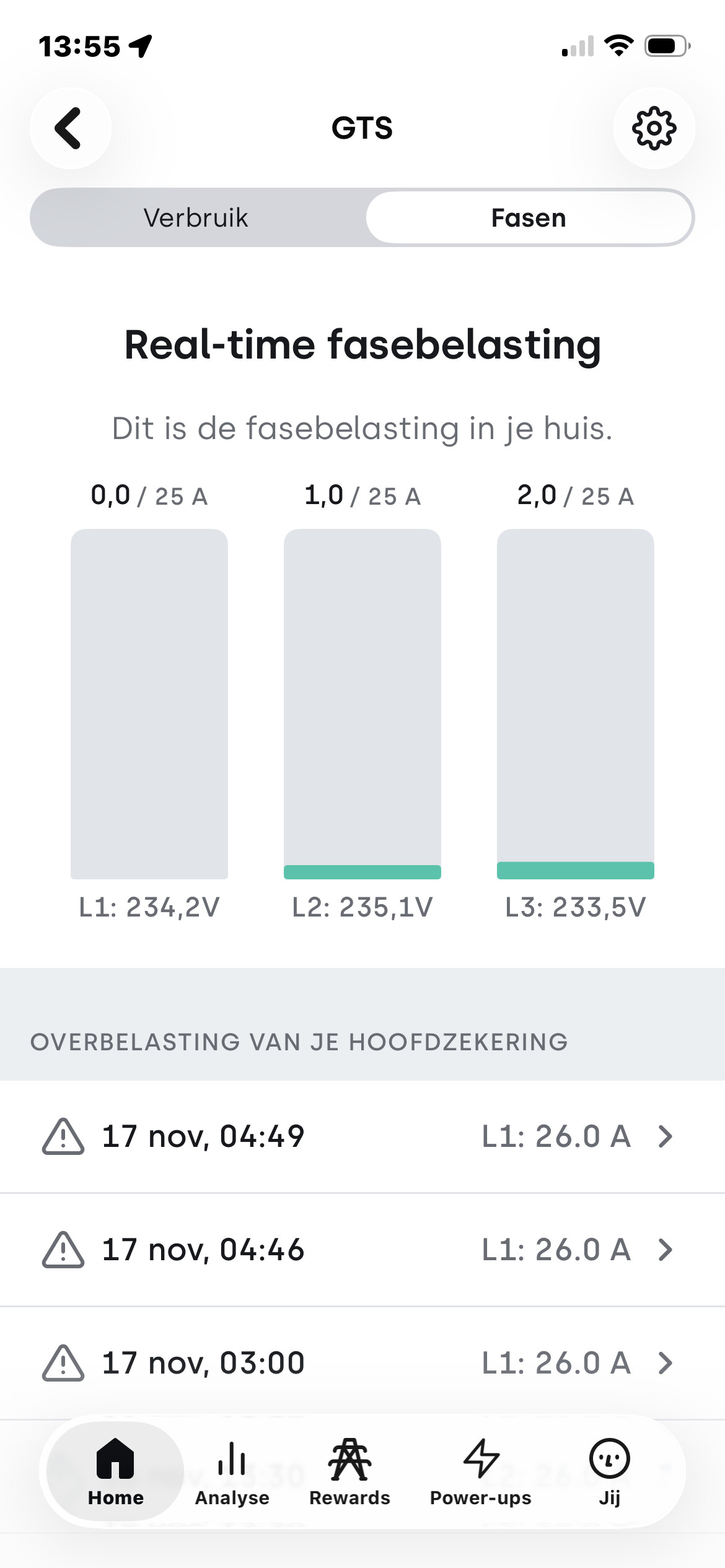The image size is (725, 1568).
Task: Open overload event of 17 nov, 04:49
Action: (362, 1136)
